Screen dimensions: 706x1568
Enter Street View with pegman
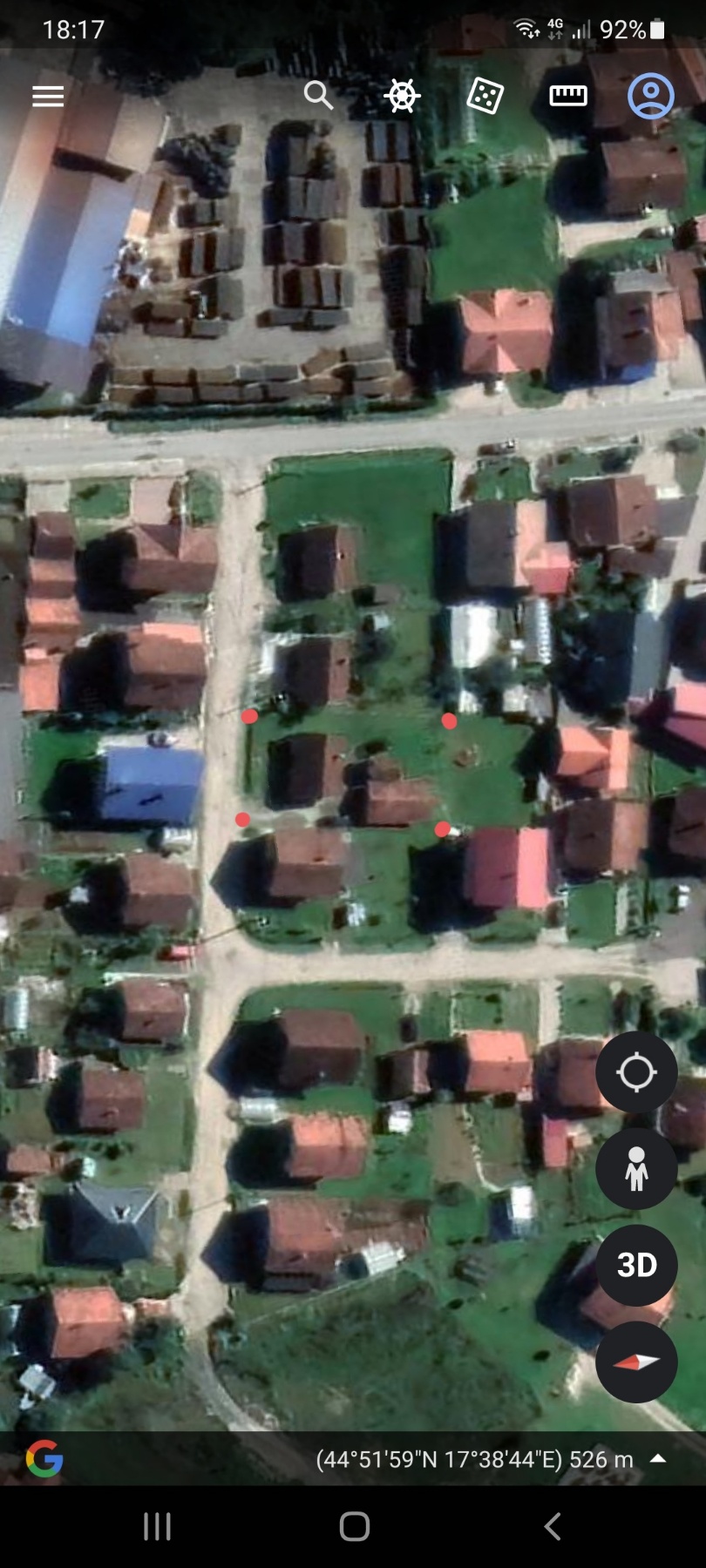636,1168
